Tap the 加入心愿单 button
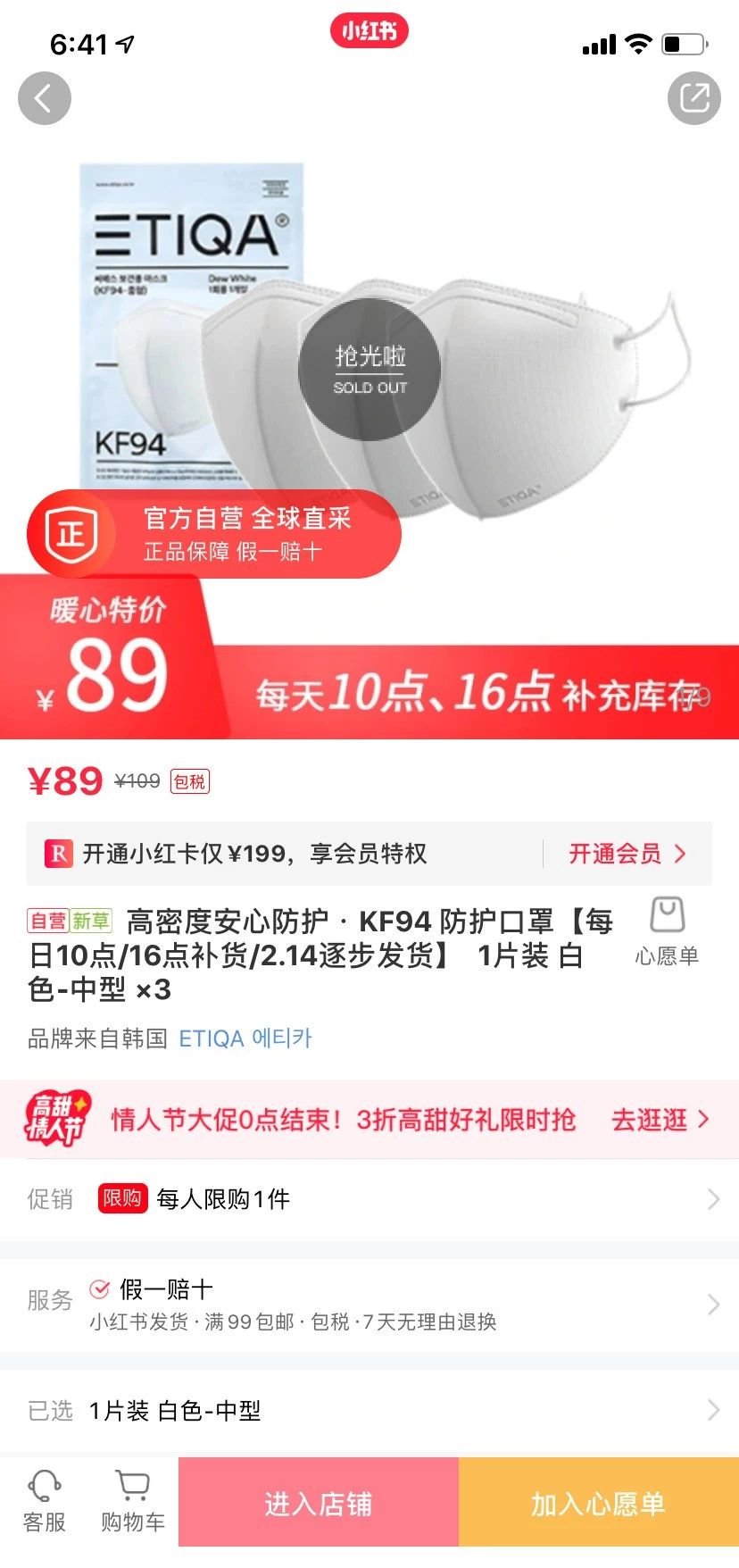The width and height of the screenshot is (739, 1568). [x=598, y=1504]
